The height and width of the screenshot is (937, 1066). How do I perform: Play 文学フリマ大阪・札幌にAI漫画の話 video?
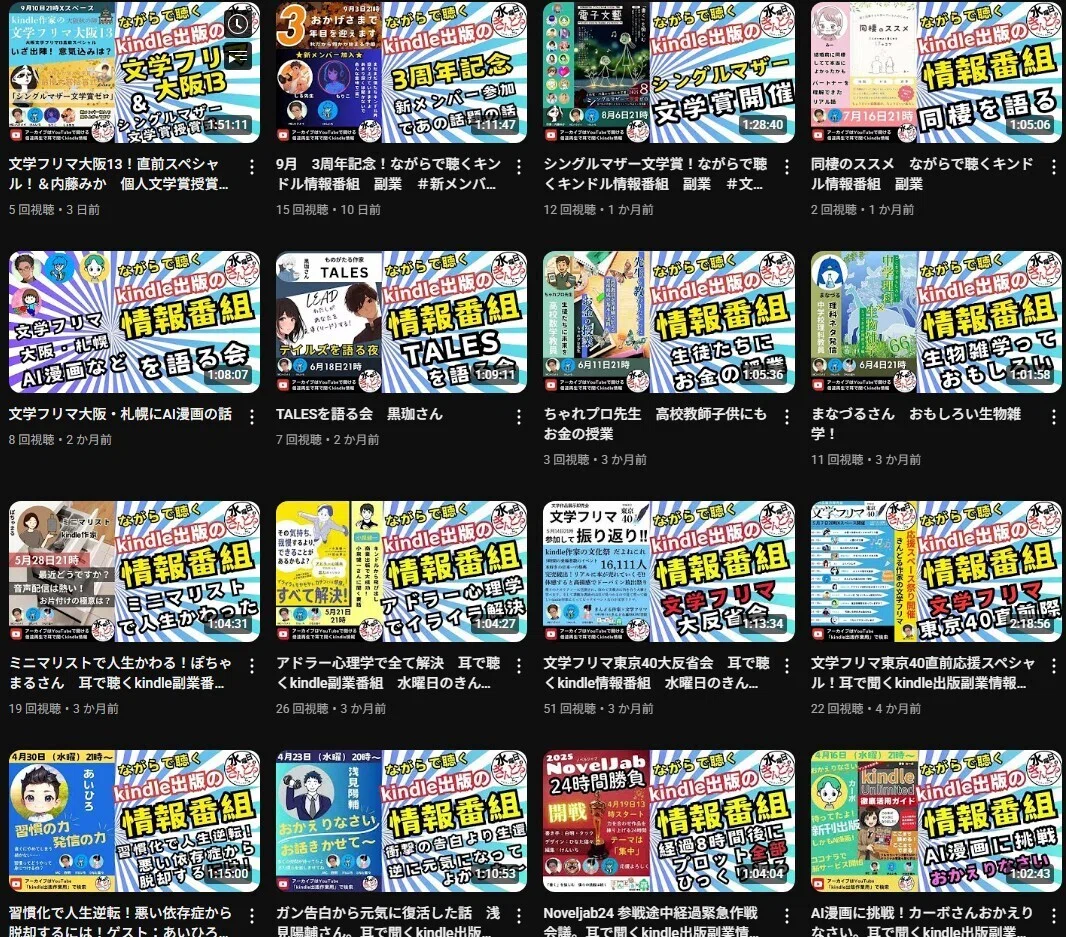[x=134, y=322]
